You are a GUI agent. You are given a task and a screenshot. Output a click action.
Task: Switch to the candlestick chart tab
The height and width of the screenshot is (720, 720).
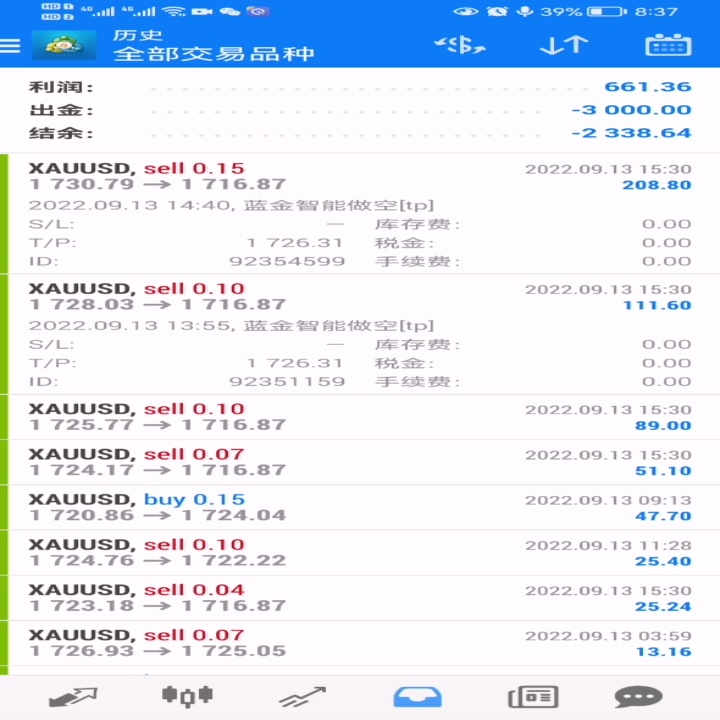click(x=187, y=696)
